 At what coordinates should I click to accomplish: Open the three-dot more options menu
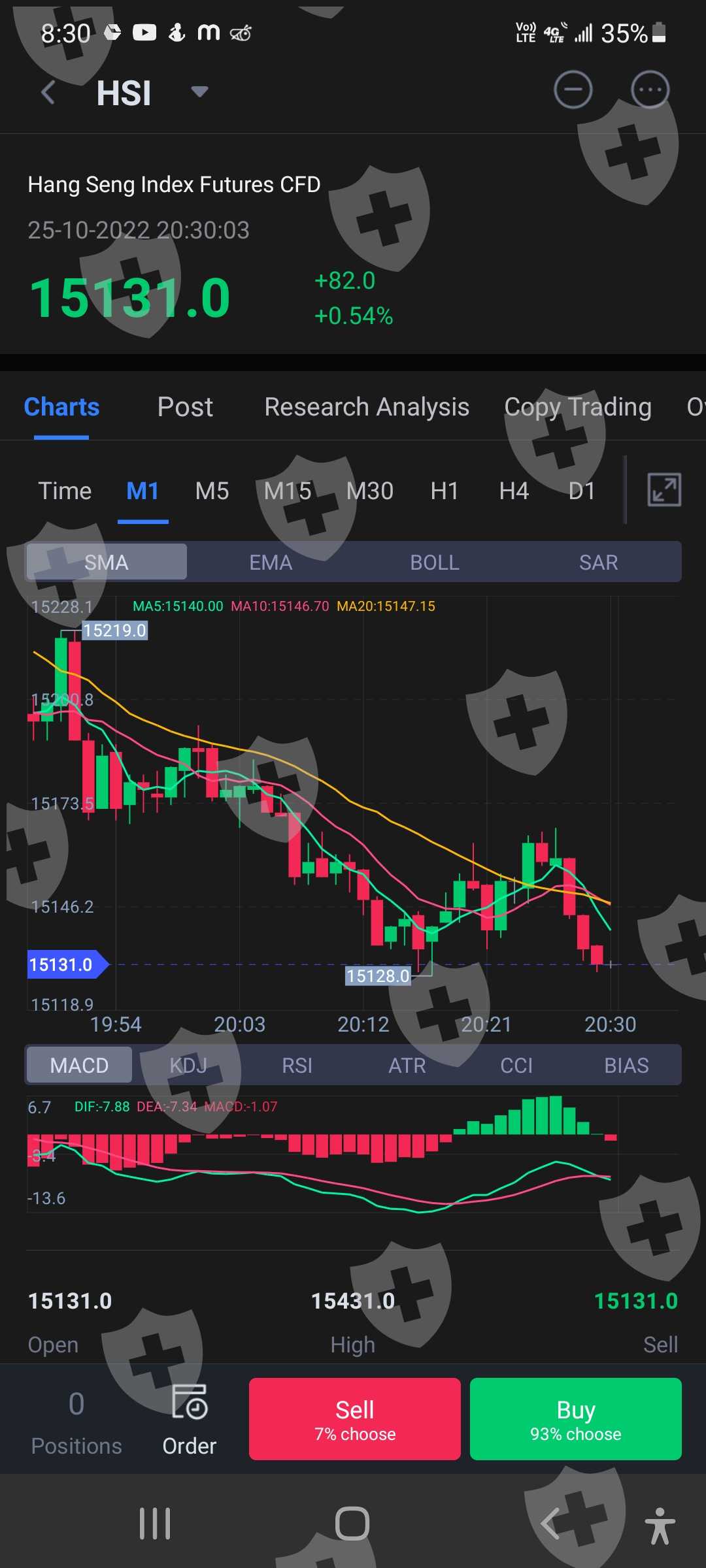[650, 90]
